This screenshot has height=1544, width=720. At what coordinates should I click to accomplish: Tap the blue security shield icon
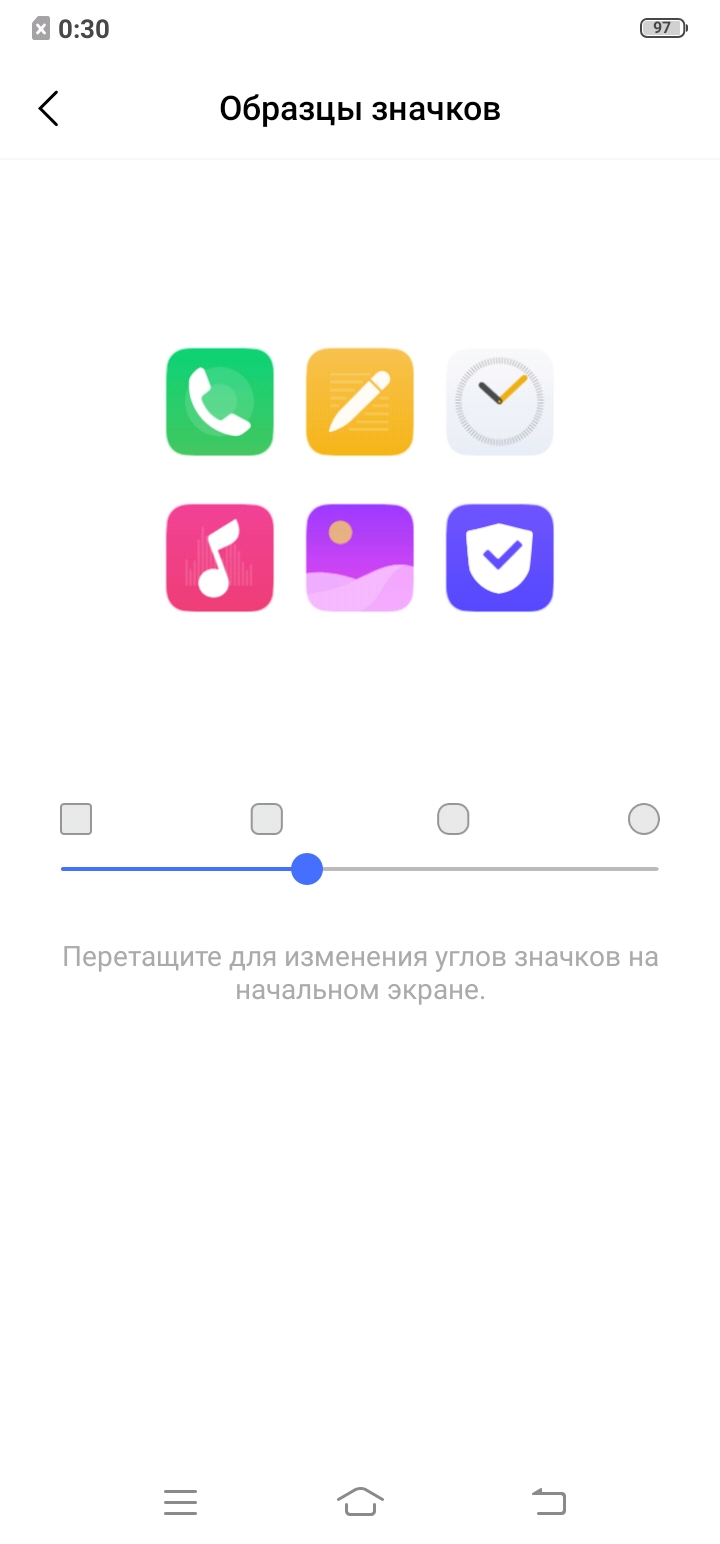coord(499,557)
